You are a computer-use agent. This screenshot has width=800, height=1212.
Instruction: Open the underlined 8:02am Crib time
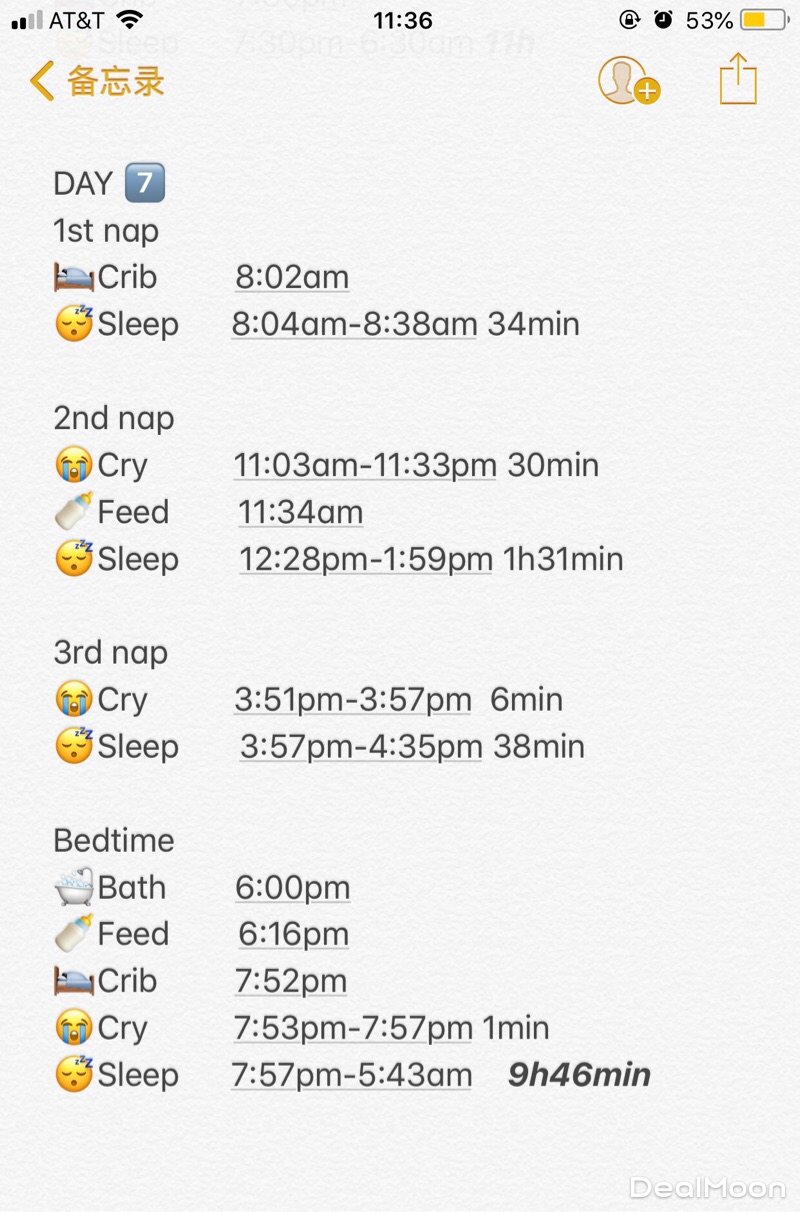pyautogui.click(x=292, y=277)
